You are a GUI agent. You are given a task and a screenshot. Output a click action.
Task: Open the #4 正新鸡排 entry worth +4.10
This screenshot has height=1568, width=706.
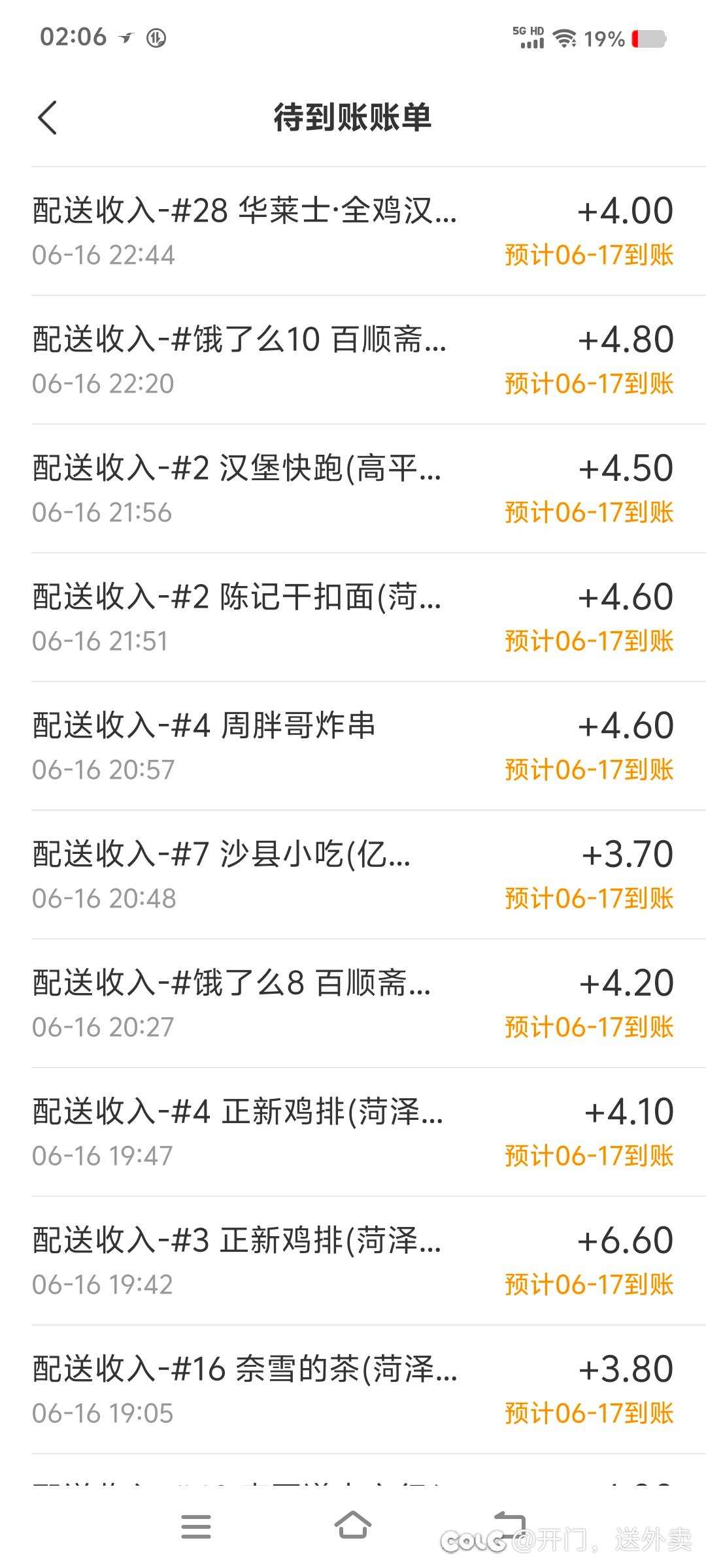pos(353,1132)
